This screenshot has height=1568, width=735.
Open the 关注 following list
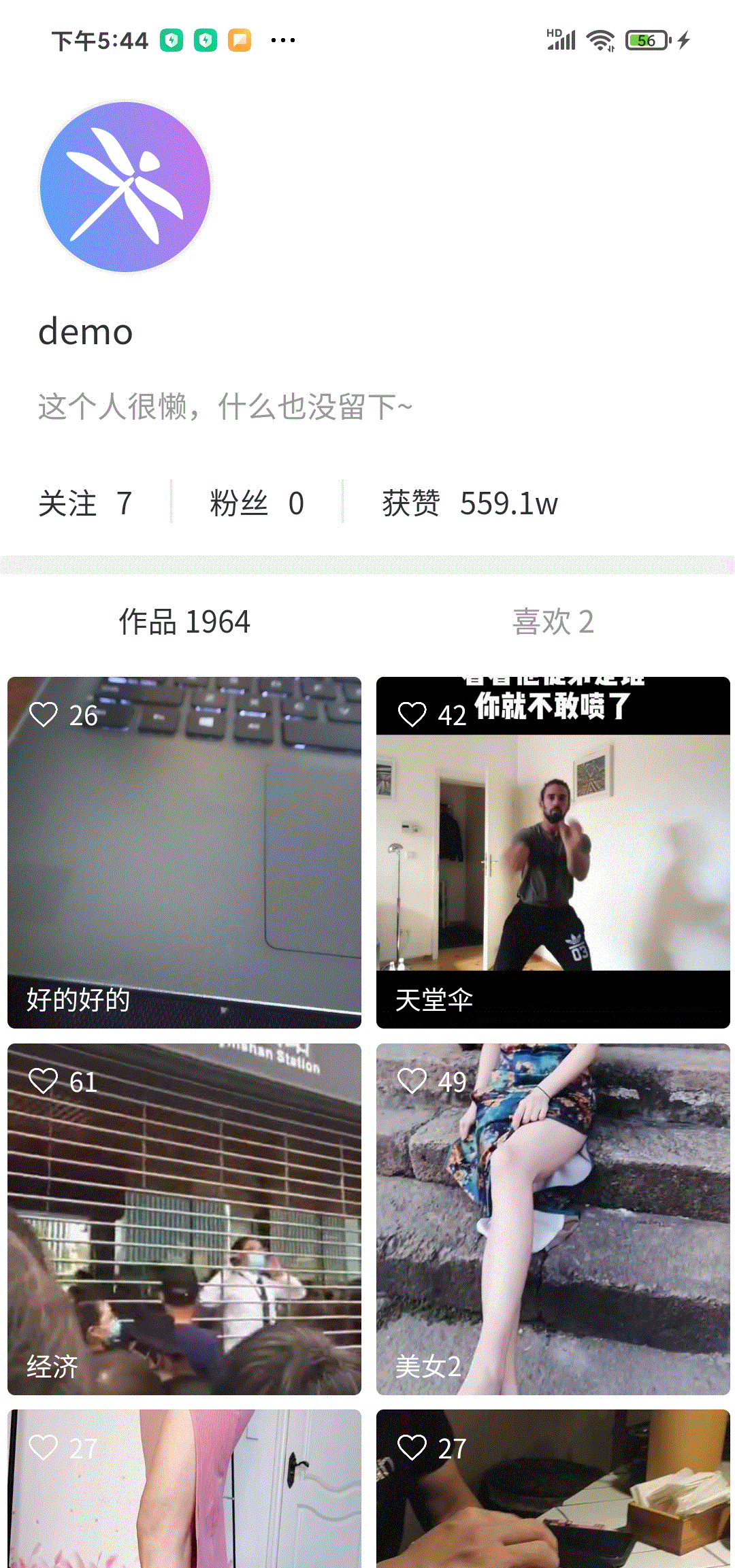(x=85, y=504)
